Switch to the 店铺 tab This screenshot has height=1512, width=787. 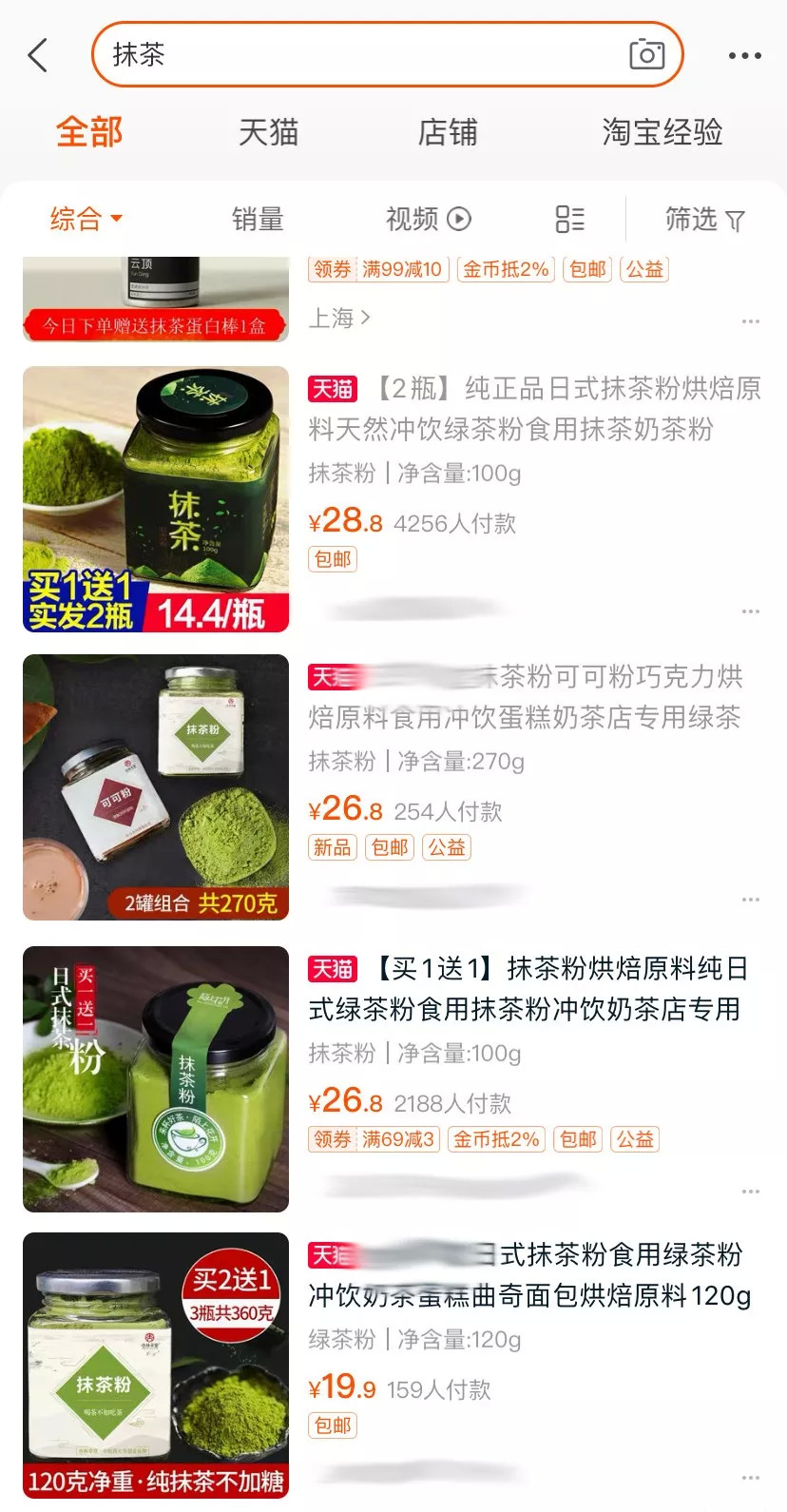coord(448,132)
